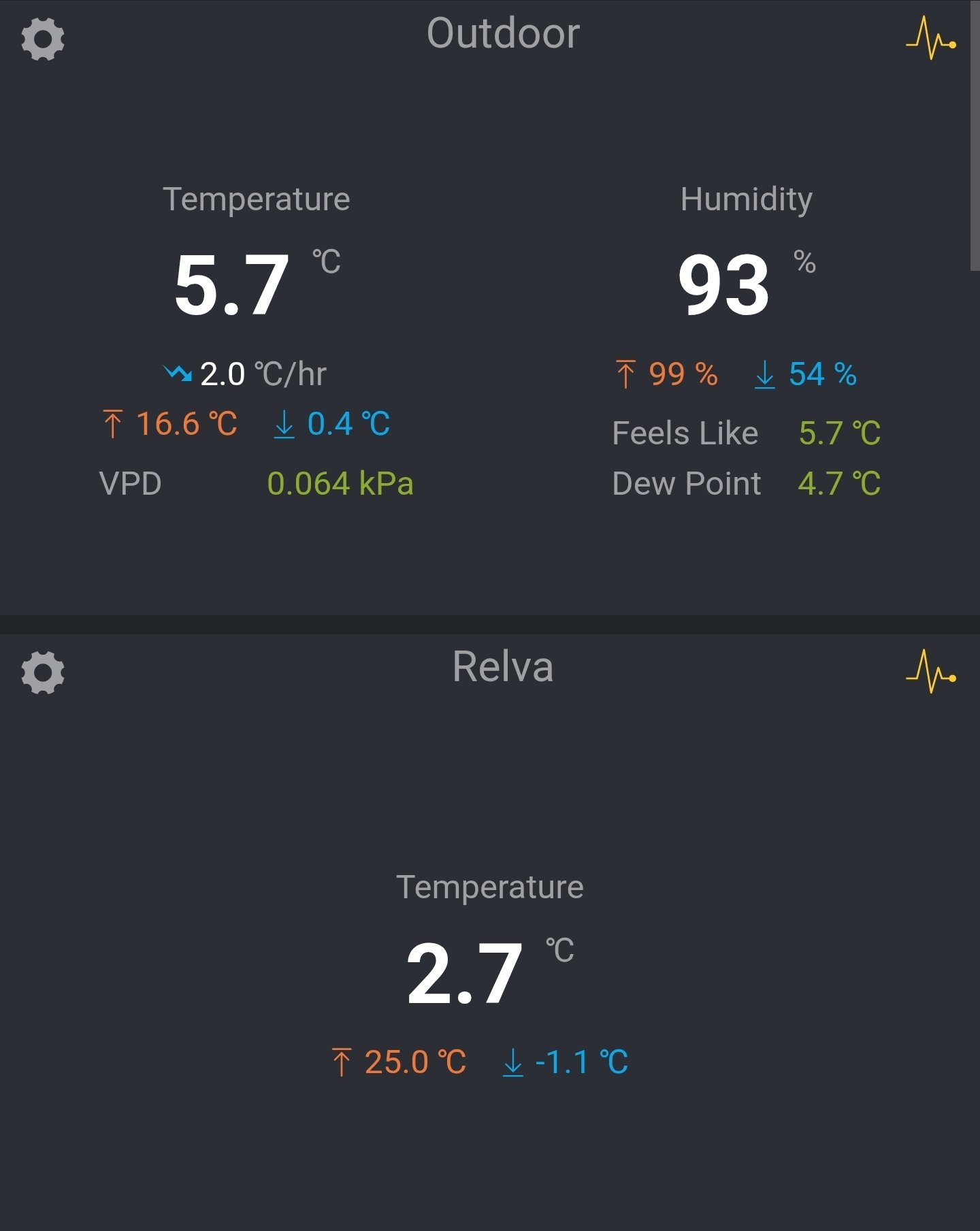Open settings gear for the Outdoor sensor
This screenshot has width=980, height=1231.
click(x=43, y=39)
